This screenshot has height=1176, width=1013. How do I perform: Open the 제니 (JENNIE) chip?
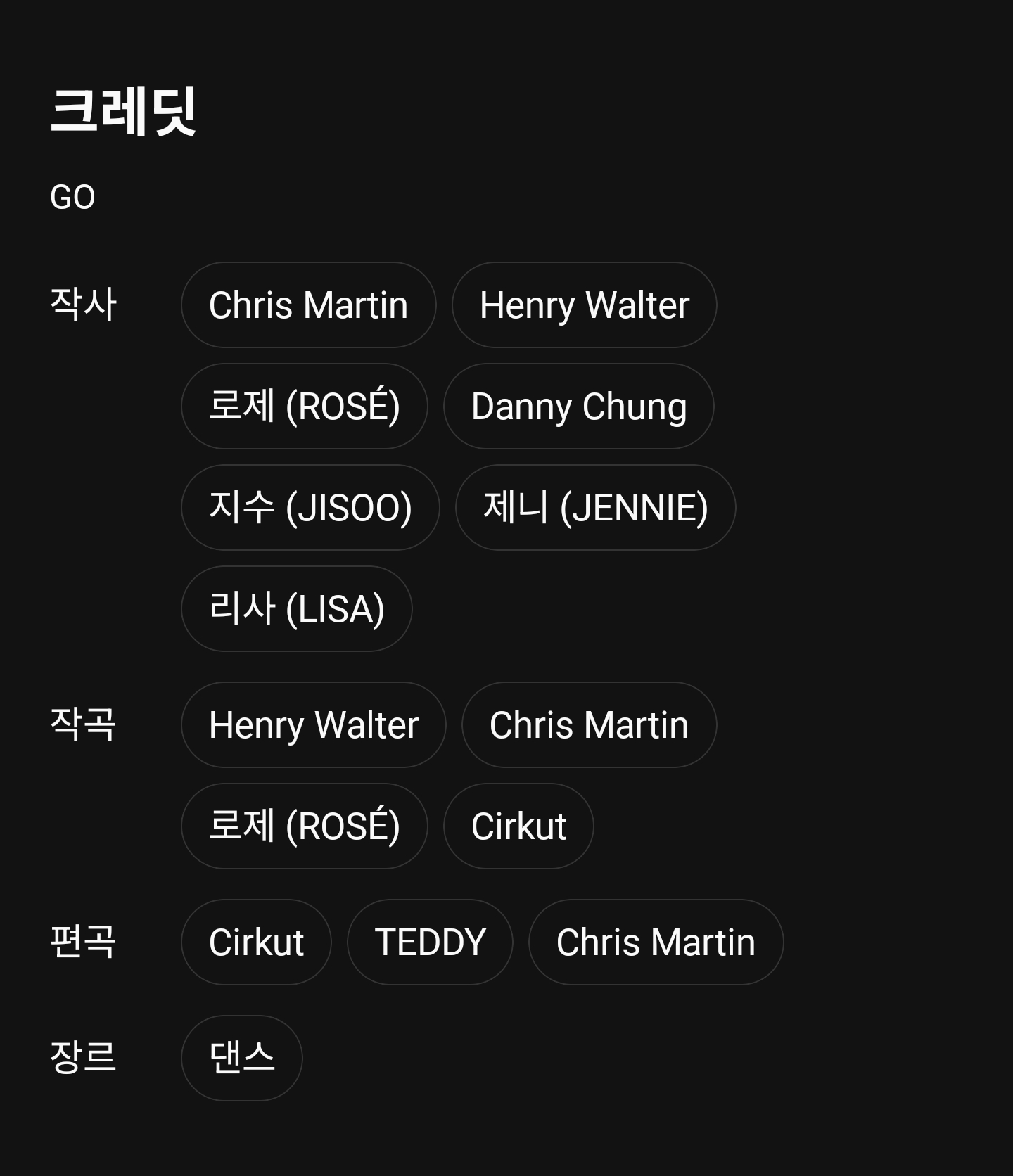coord(595,508)
